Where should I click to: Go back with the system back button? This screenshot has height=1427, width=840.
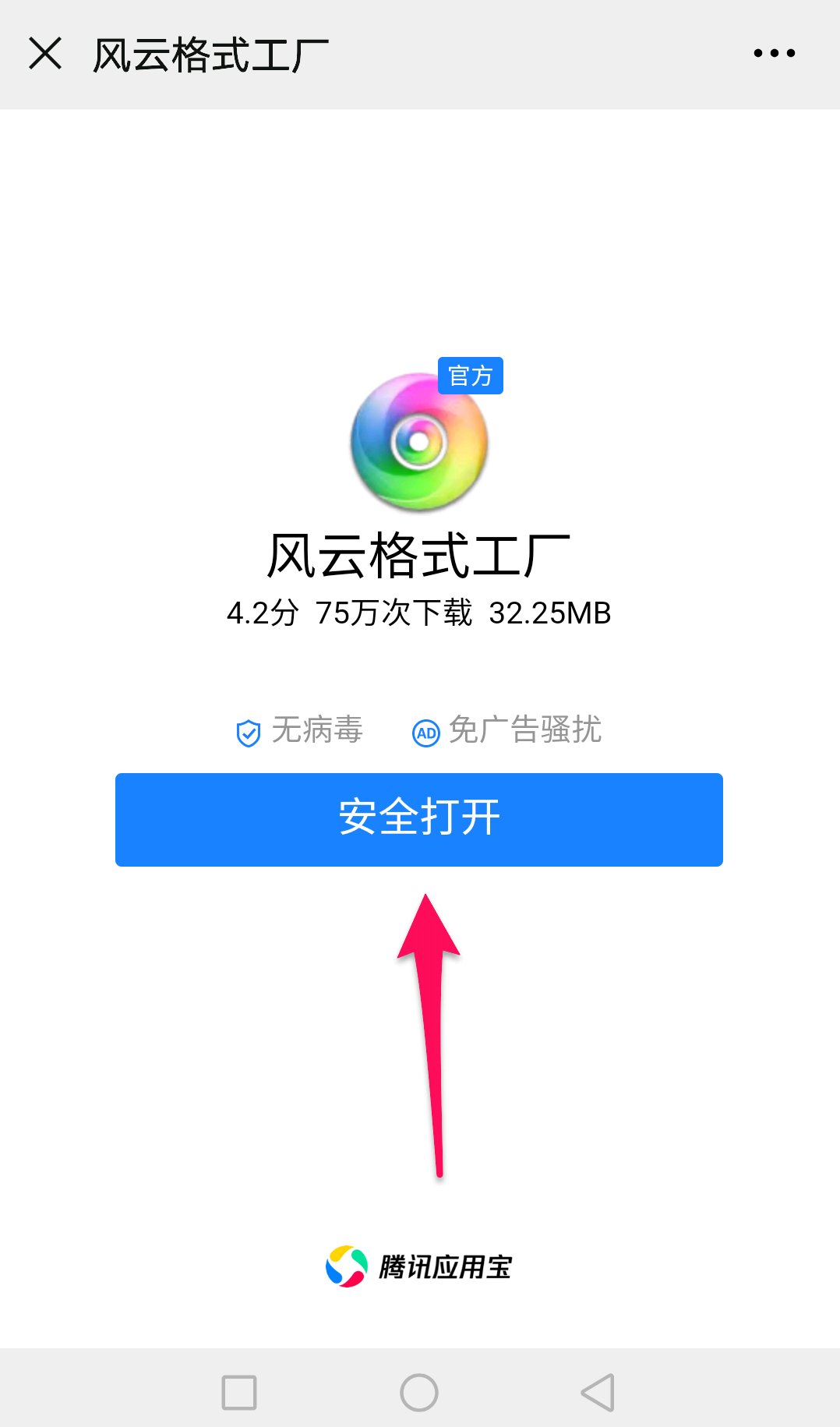598,1392
